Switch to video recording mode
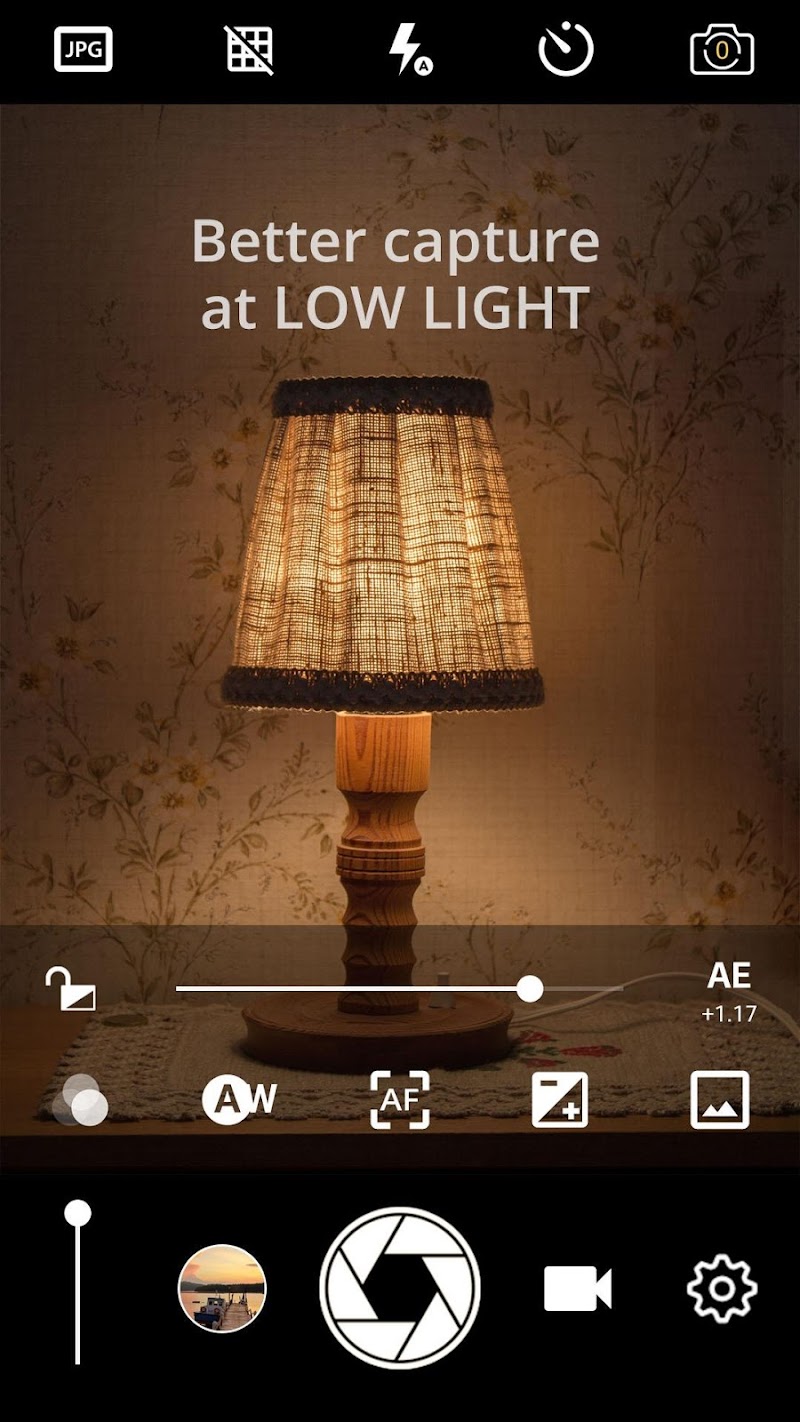The image size is (800, 1422). [577, 1288]
